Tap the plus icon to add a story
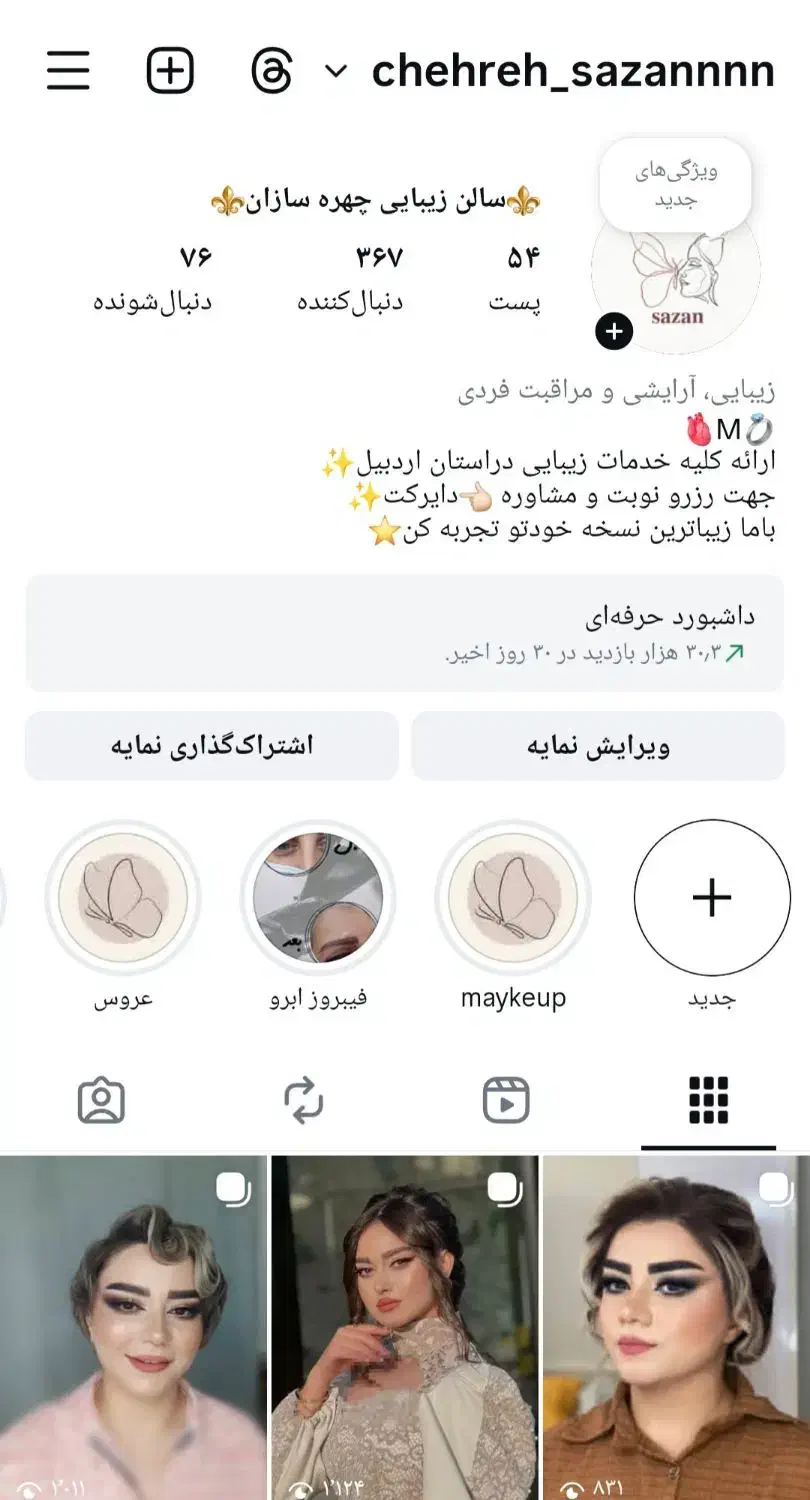This screenshot has width=810, height=1500. pyautogui.click(x=615, y=330)
